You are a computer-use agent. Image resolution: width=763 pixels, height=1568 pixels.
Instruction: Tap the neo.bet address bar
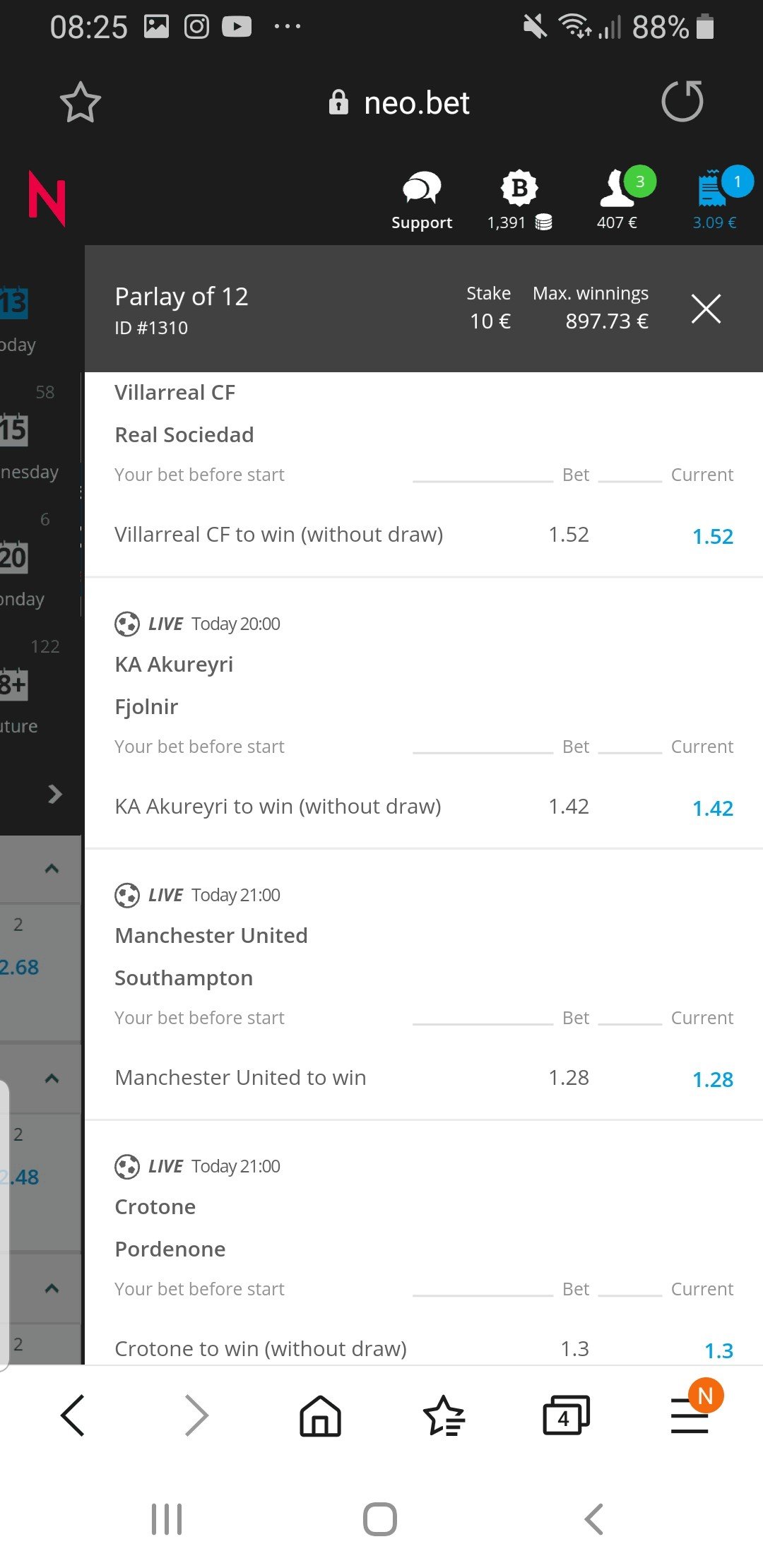click(x=399, y=103)
